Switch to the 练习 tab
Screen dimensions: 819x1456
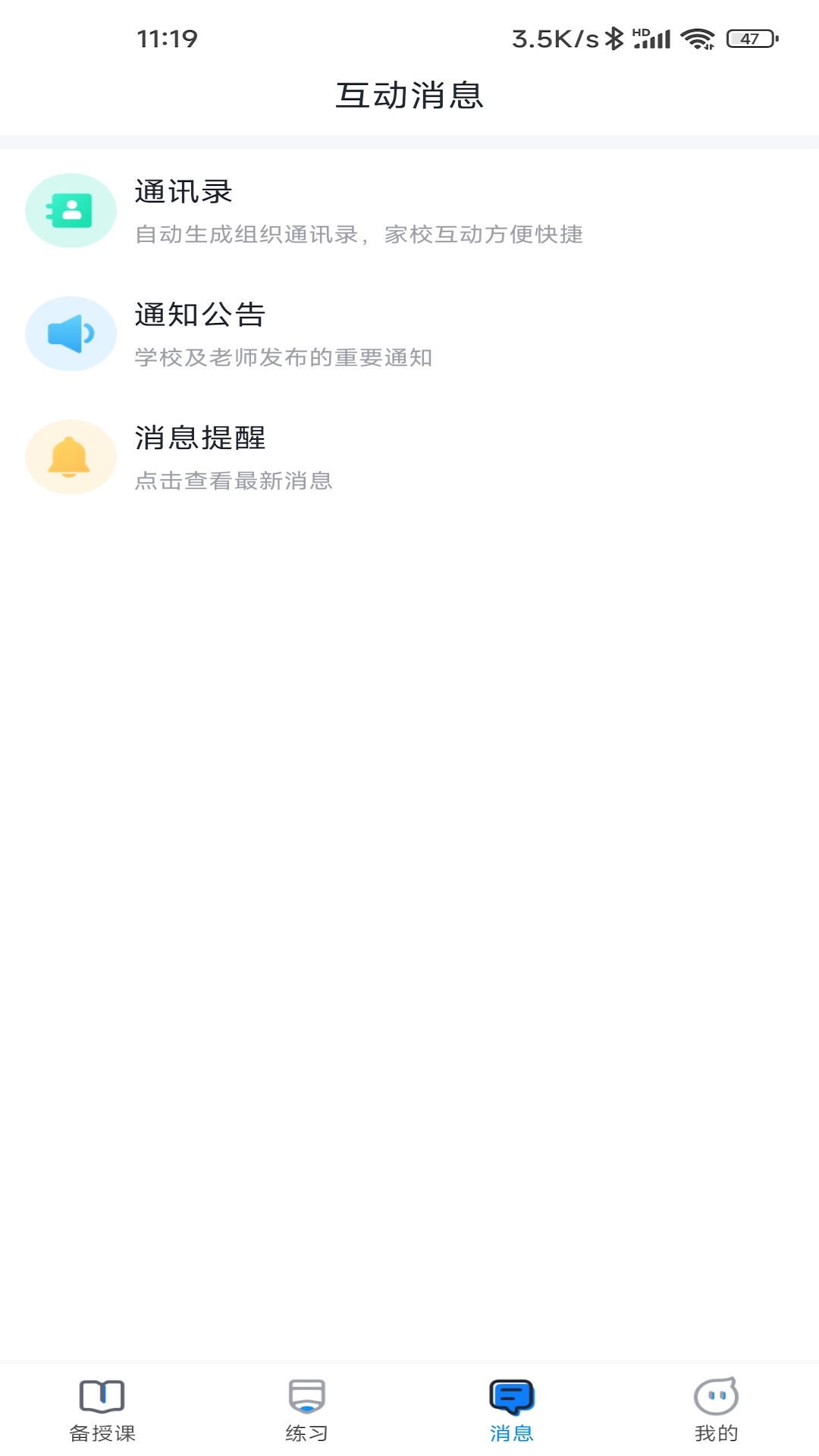[x=307, y=1410]
